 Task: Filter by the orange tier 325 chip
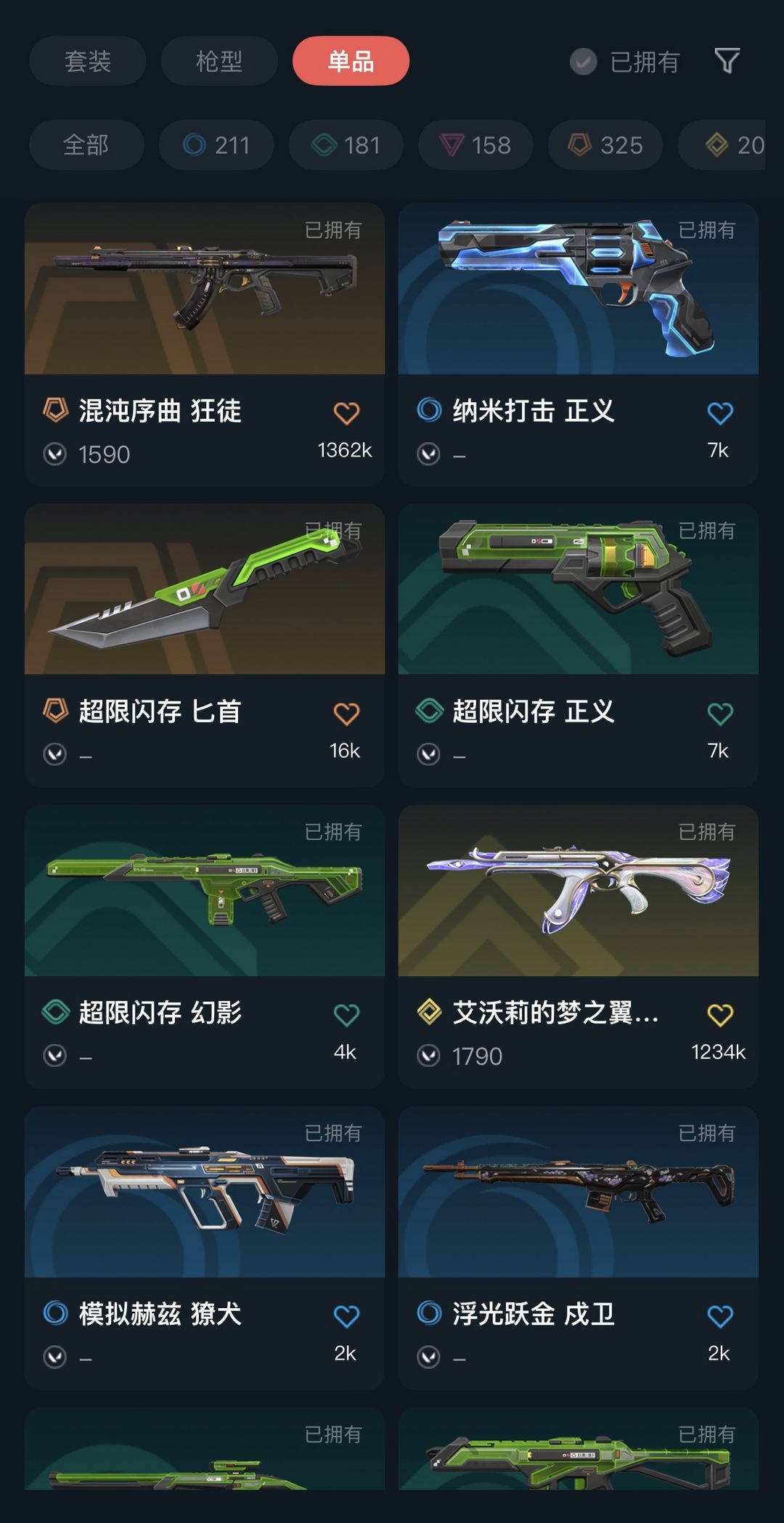point(605,145)
